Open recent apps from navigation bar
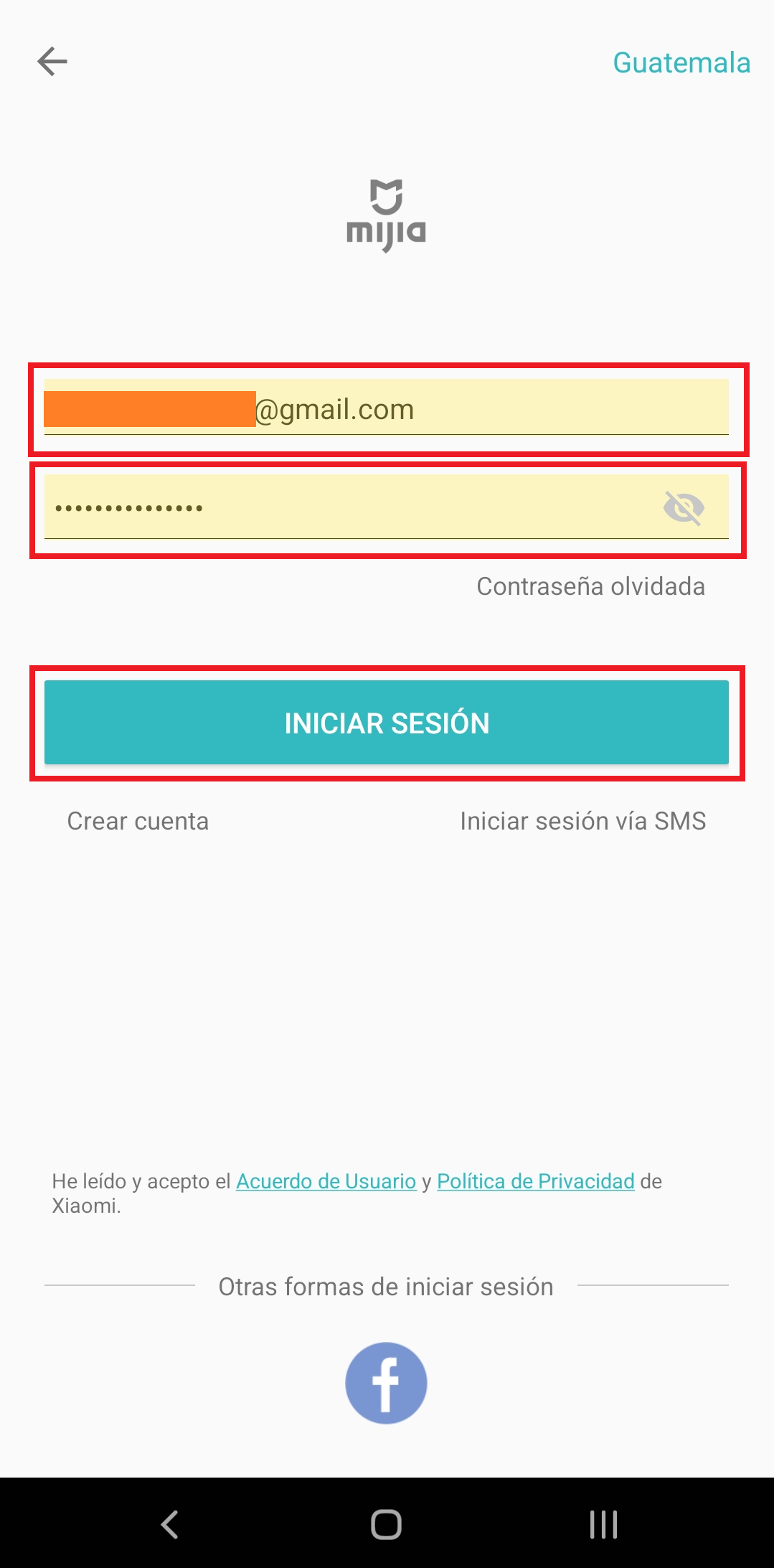 tap(603, 1524)
